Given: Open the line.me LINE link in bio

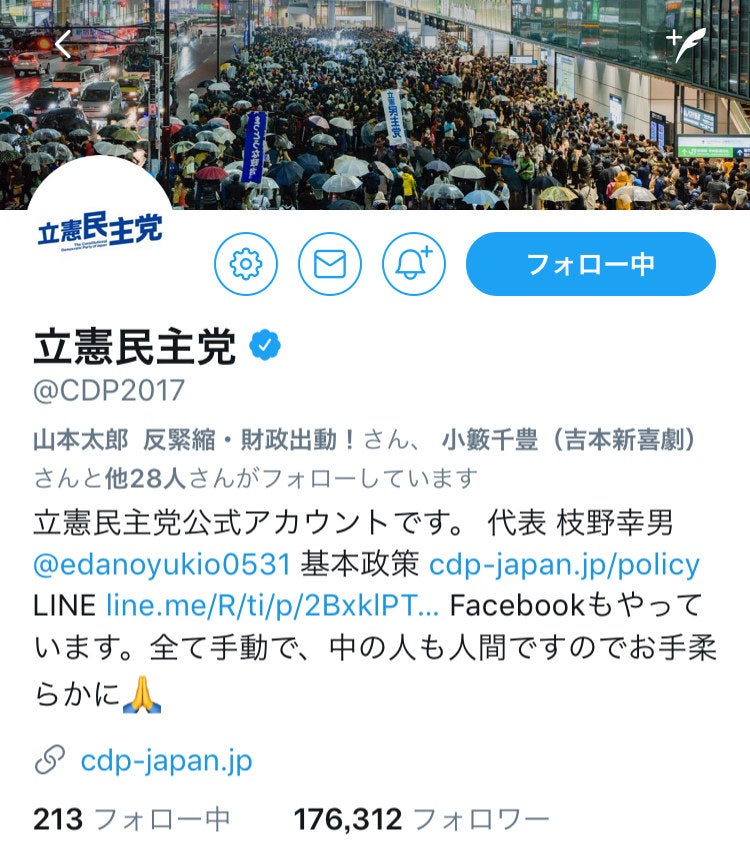Looking at the screenshot, I should 272,606.
